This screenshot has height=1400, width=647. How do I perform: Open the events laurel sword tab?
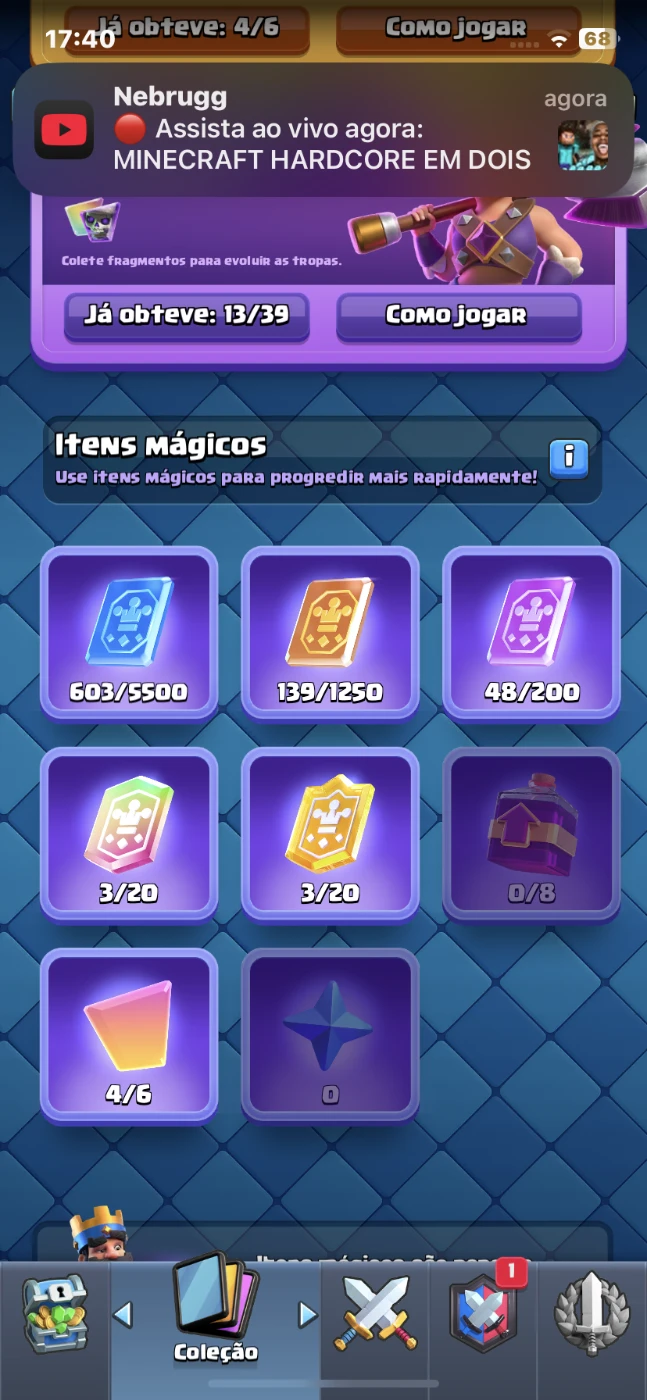coord(591,1313)
